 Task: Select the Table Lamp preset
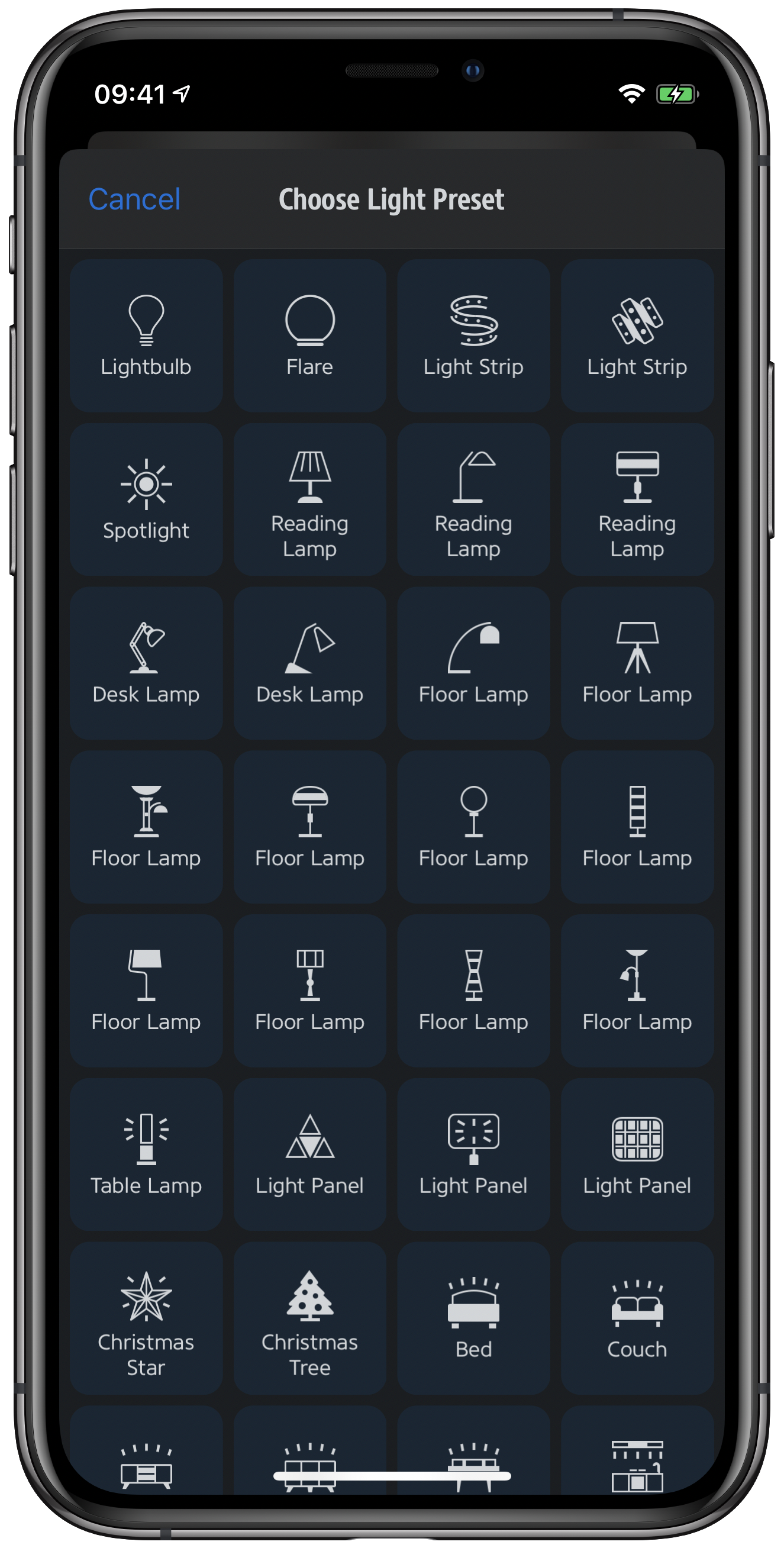click(146, 1154)
